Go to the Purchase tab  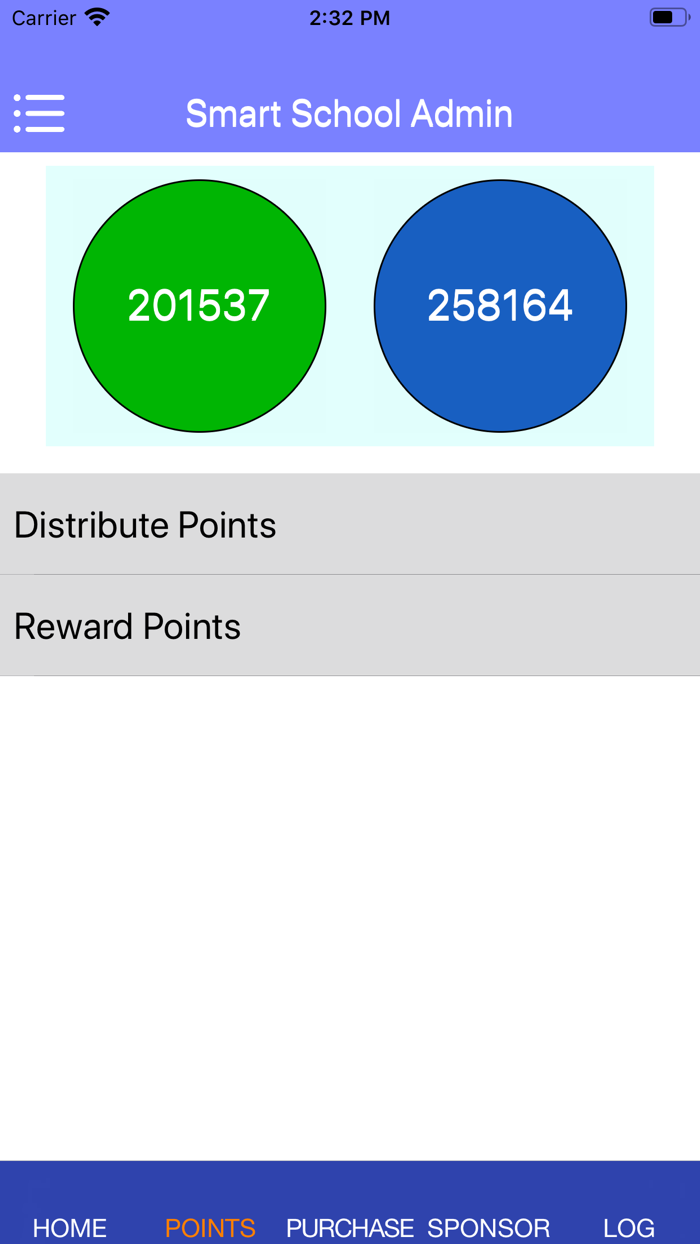click(x=350, y=1227)
